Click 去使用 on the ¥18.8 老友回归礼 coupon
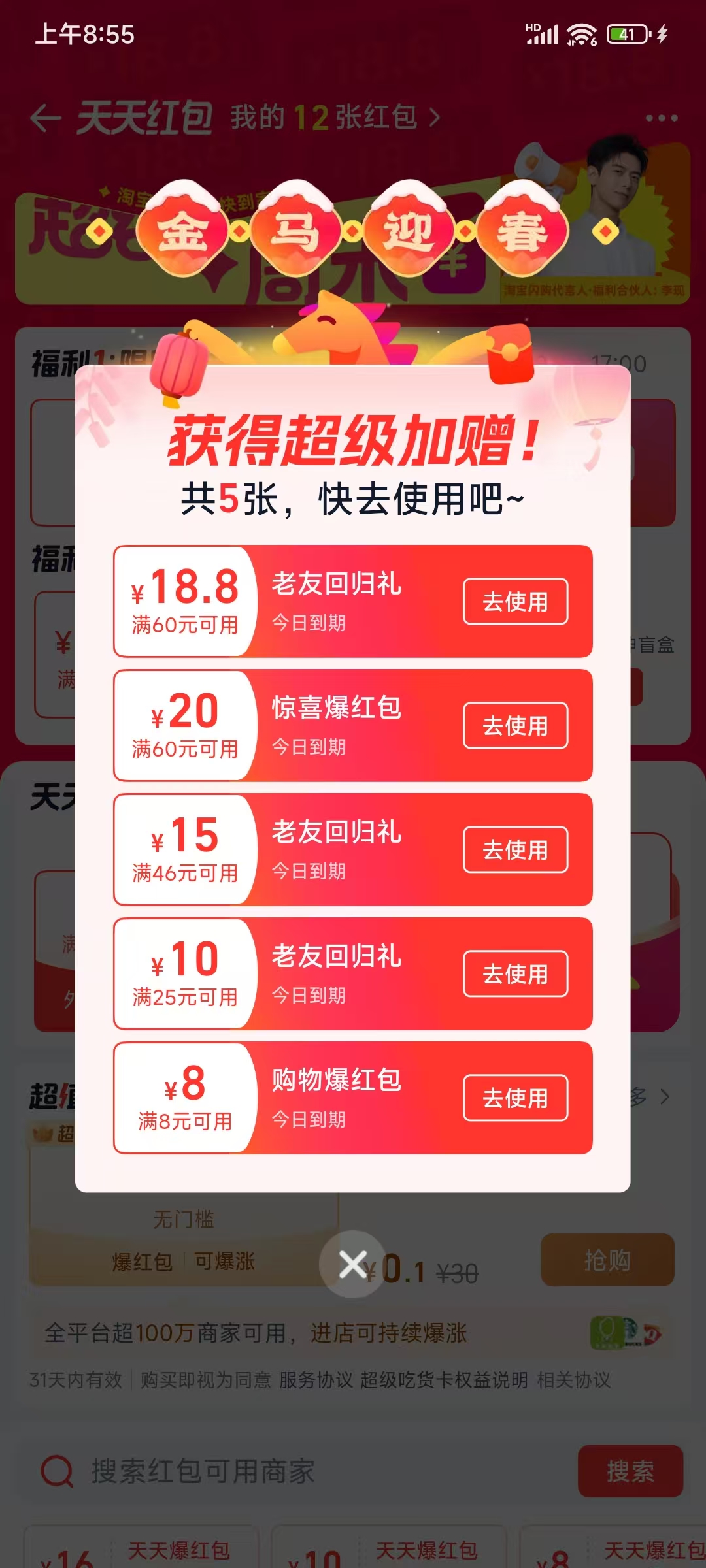Viewport: 706px width, 1568px height. (516, 602)
